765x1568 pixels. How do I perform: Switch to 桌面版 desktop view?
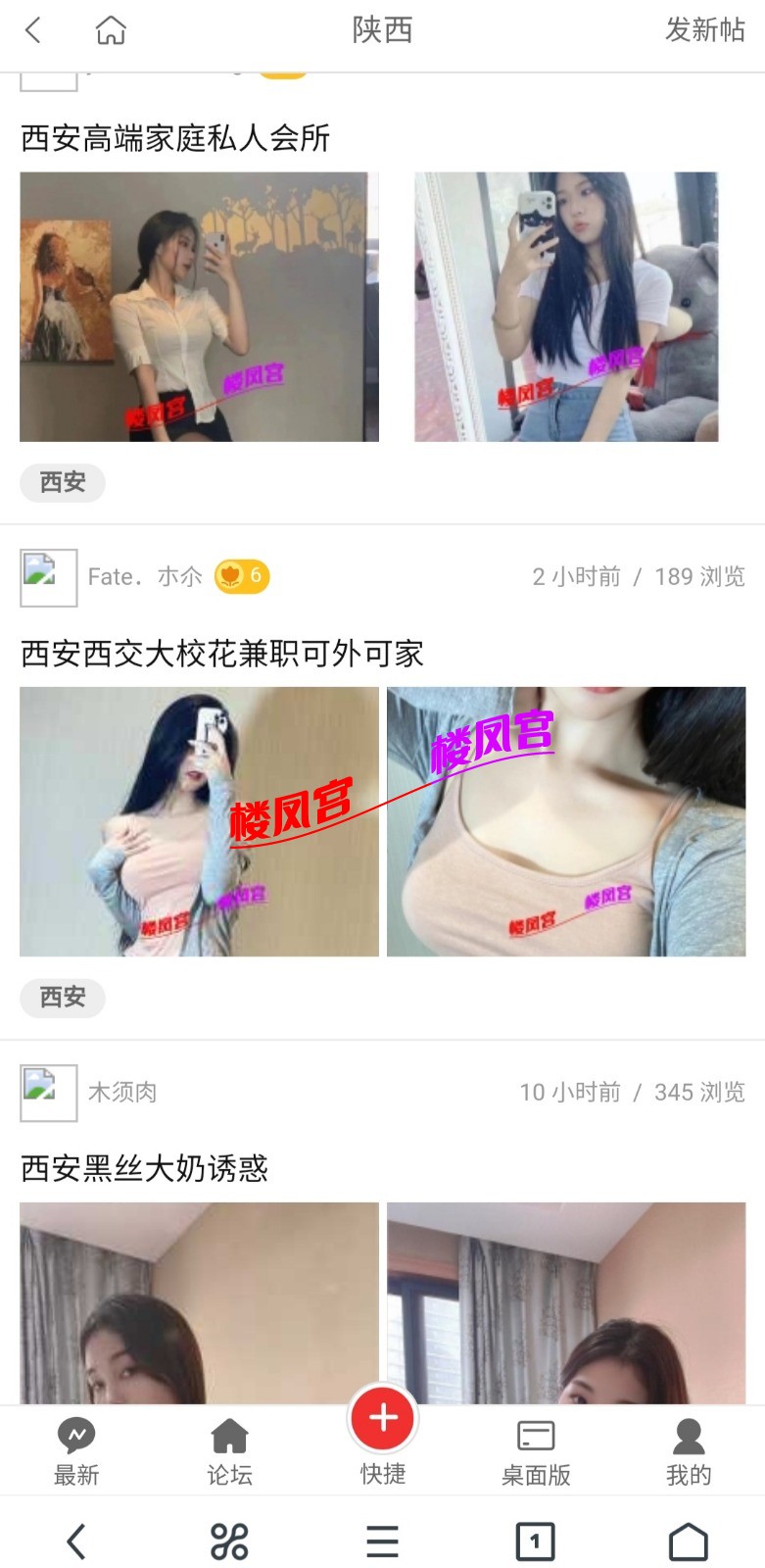click(536, 1451)
